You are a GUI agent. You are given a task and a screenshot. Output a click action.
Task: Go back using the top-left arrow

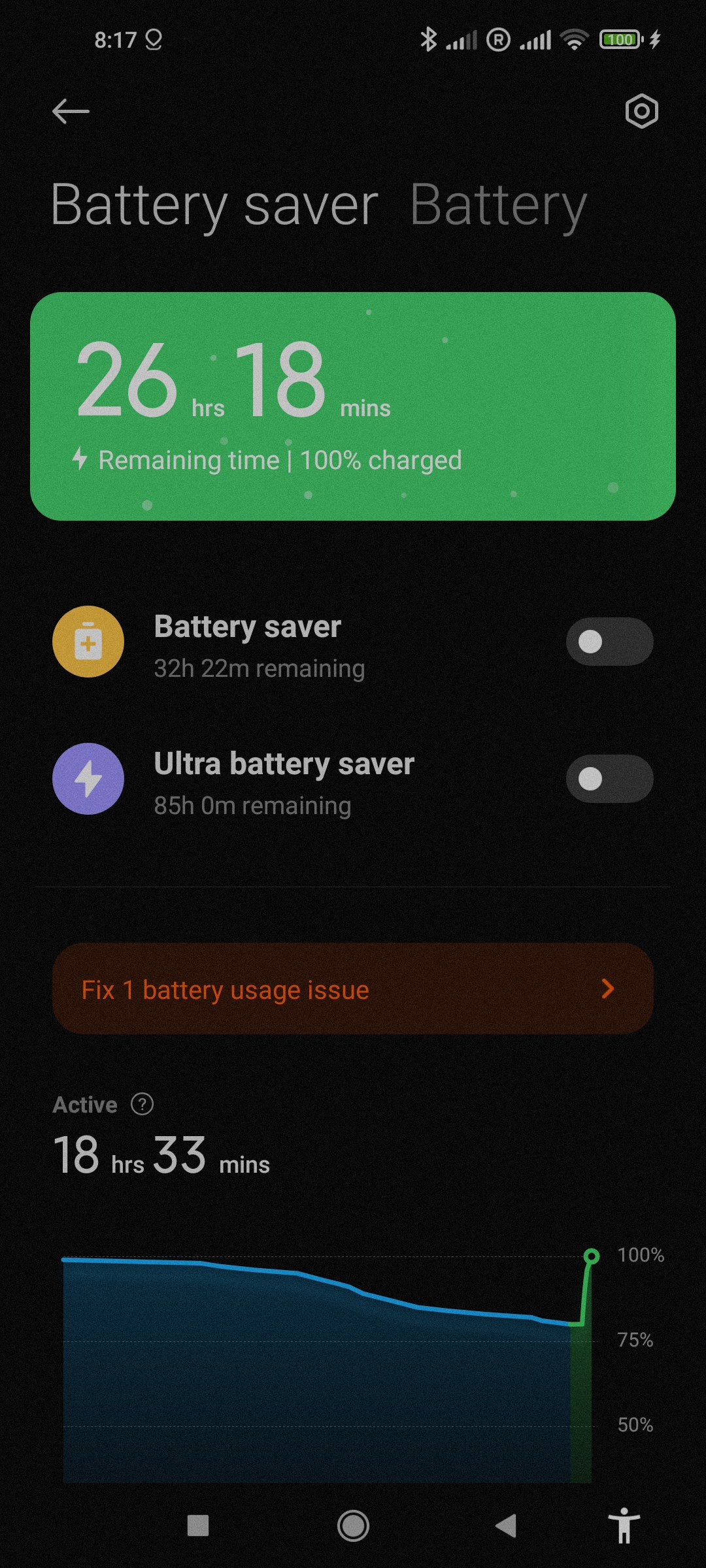click(x=71, y=112)
